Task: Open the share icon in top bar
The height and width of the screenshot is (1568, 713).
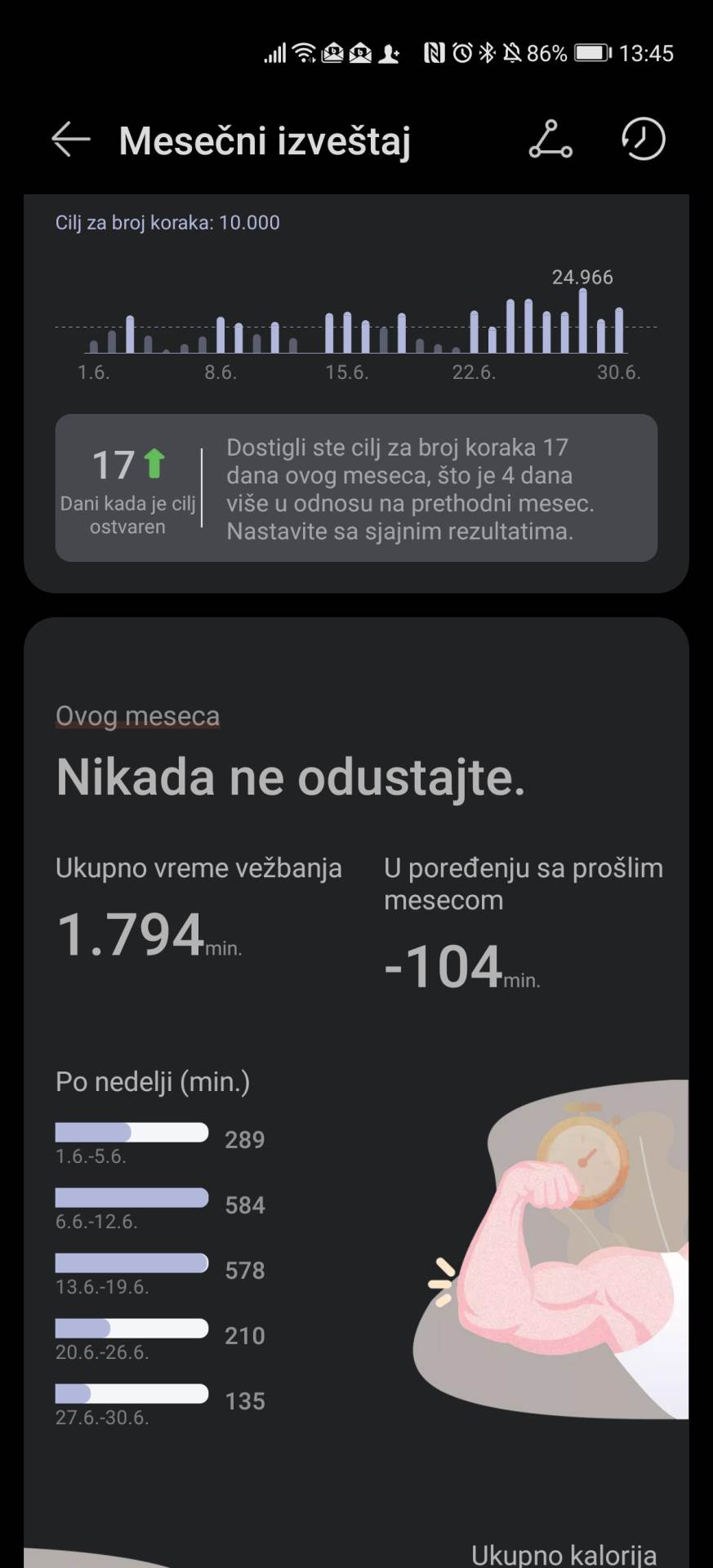Action: 549,139
